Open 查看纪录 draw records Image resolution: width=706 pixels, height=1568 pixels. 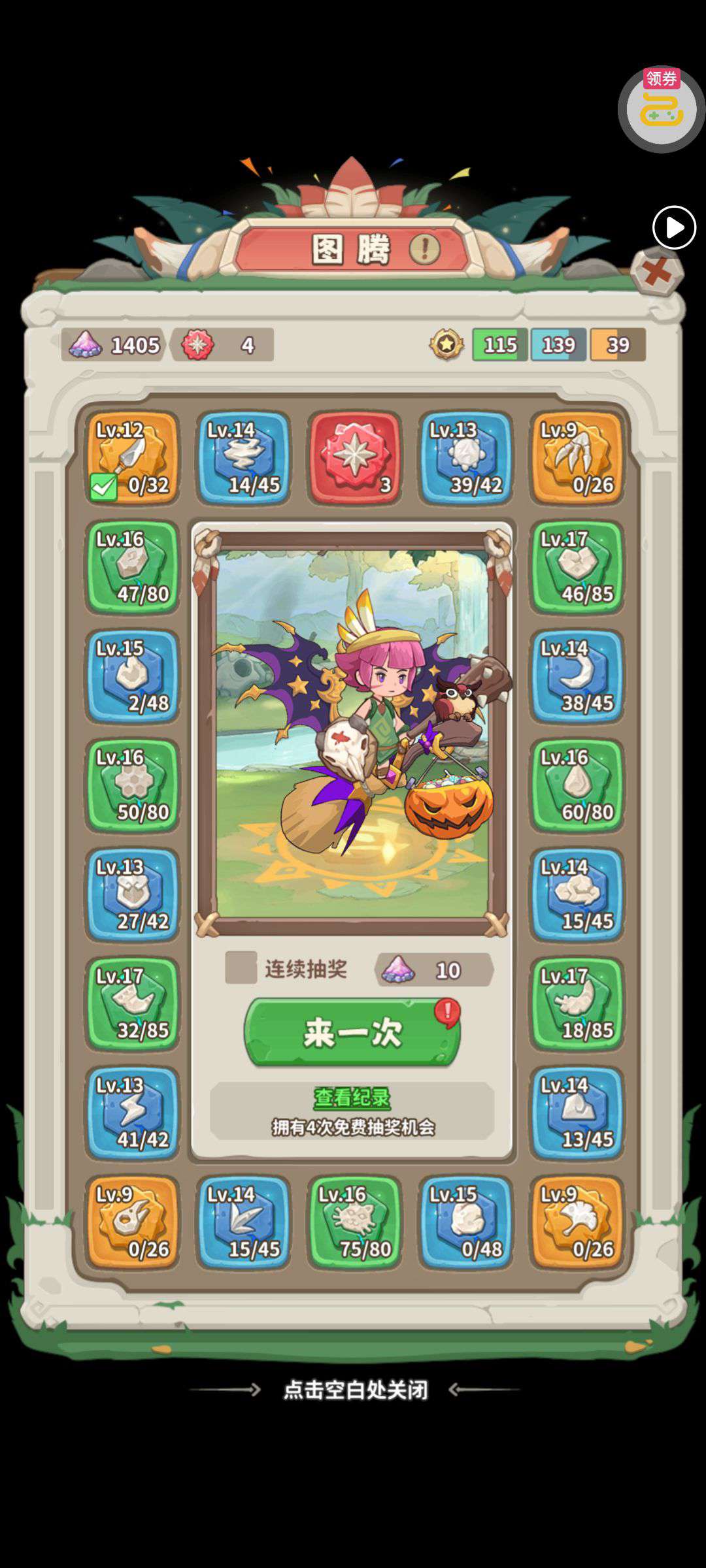click(x=352, y=1098)
